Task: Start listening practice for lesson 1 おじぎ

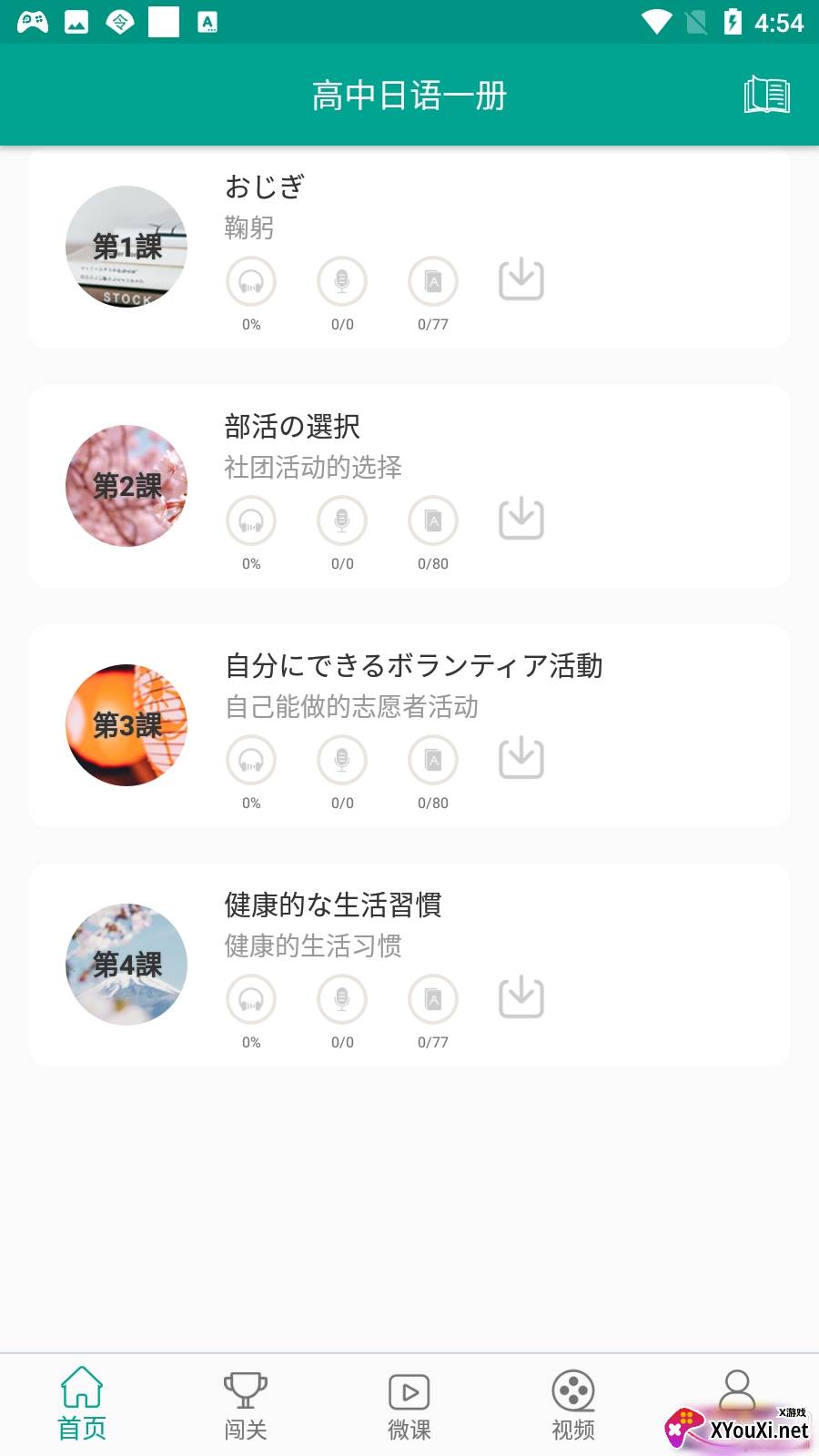Action: (251, 282)
